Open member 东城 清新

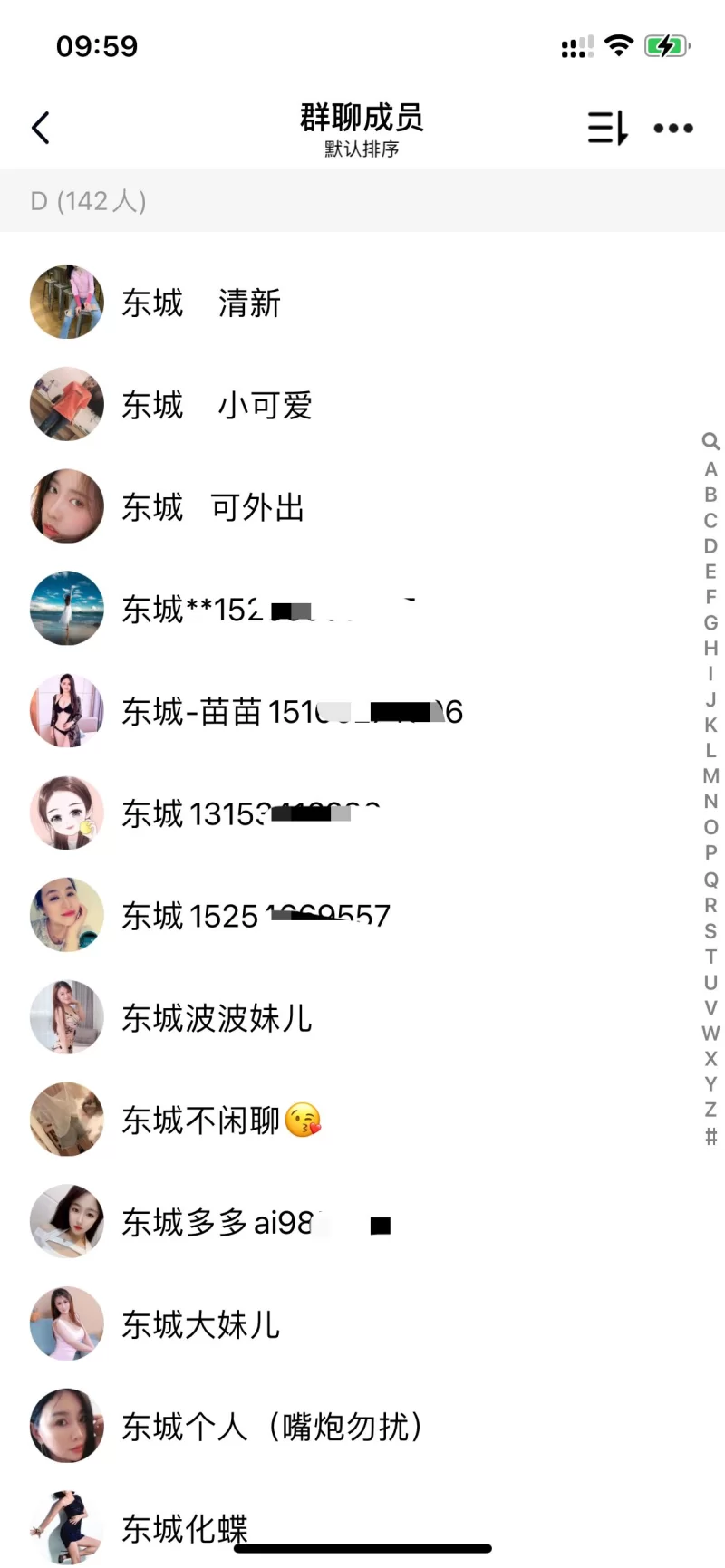[x=201, y=303]
